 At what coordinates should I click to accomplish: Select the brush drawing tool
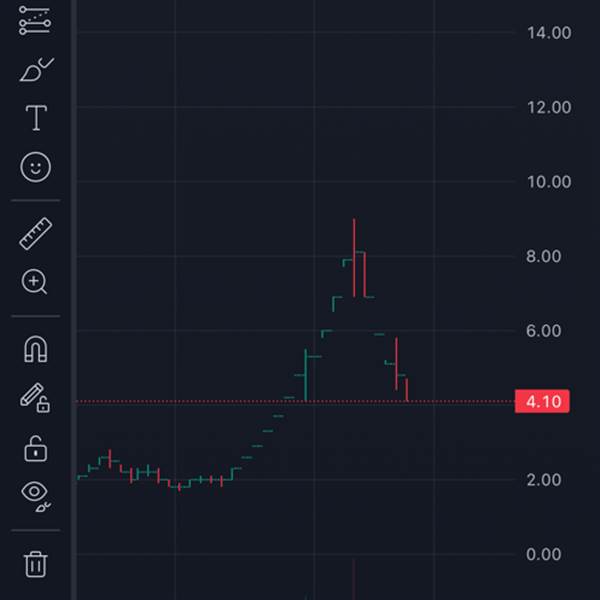pos(36,70)
